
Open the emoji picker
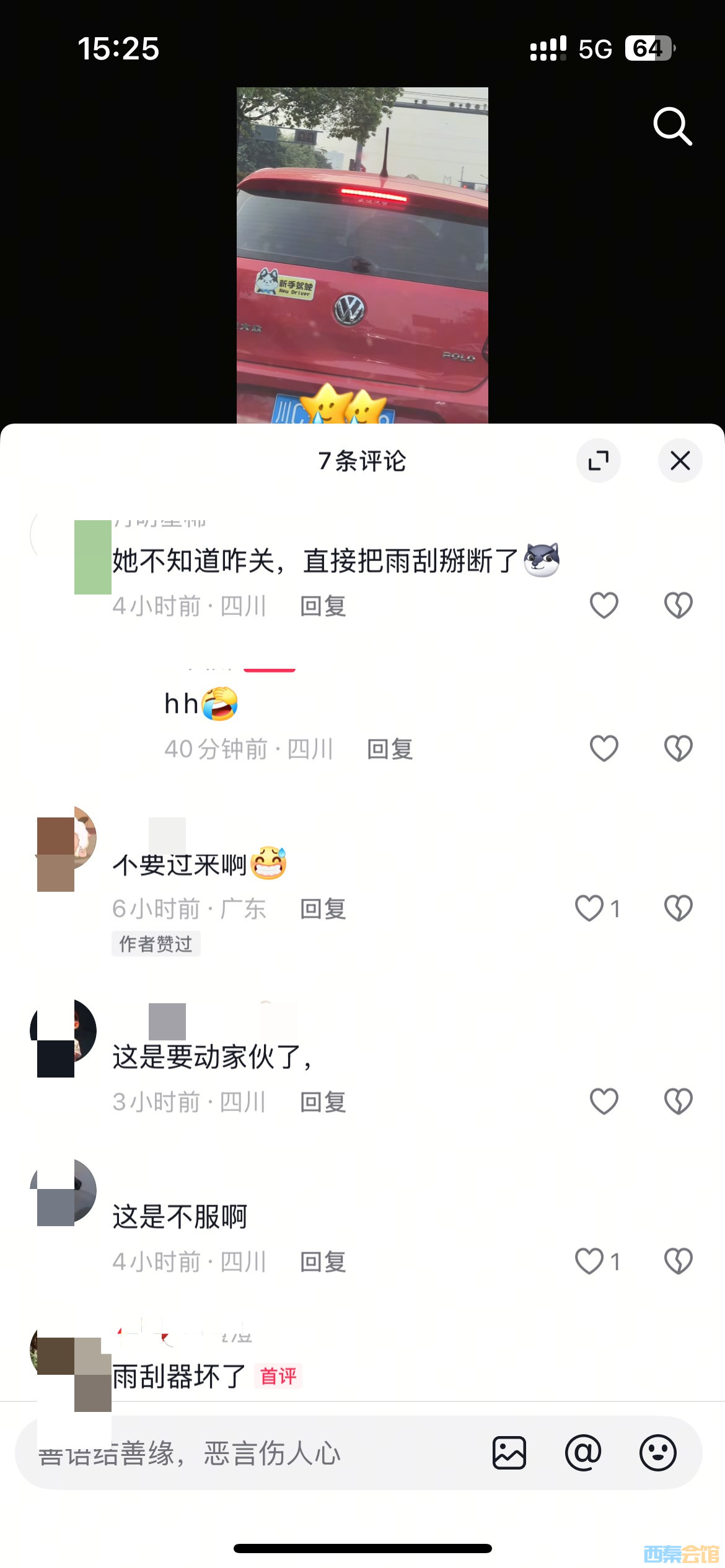[657, 1453]
